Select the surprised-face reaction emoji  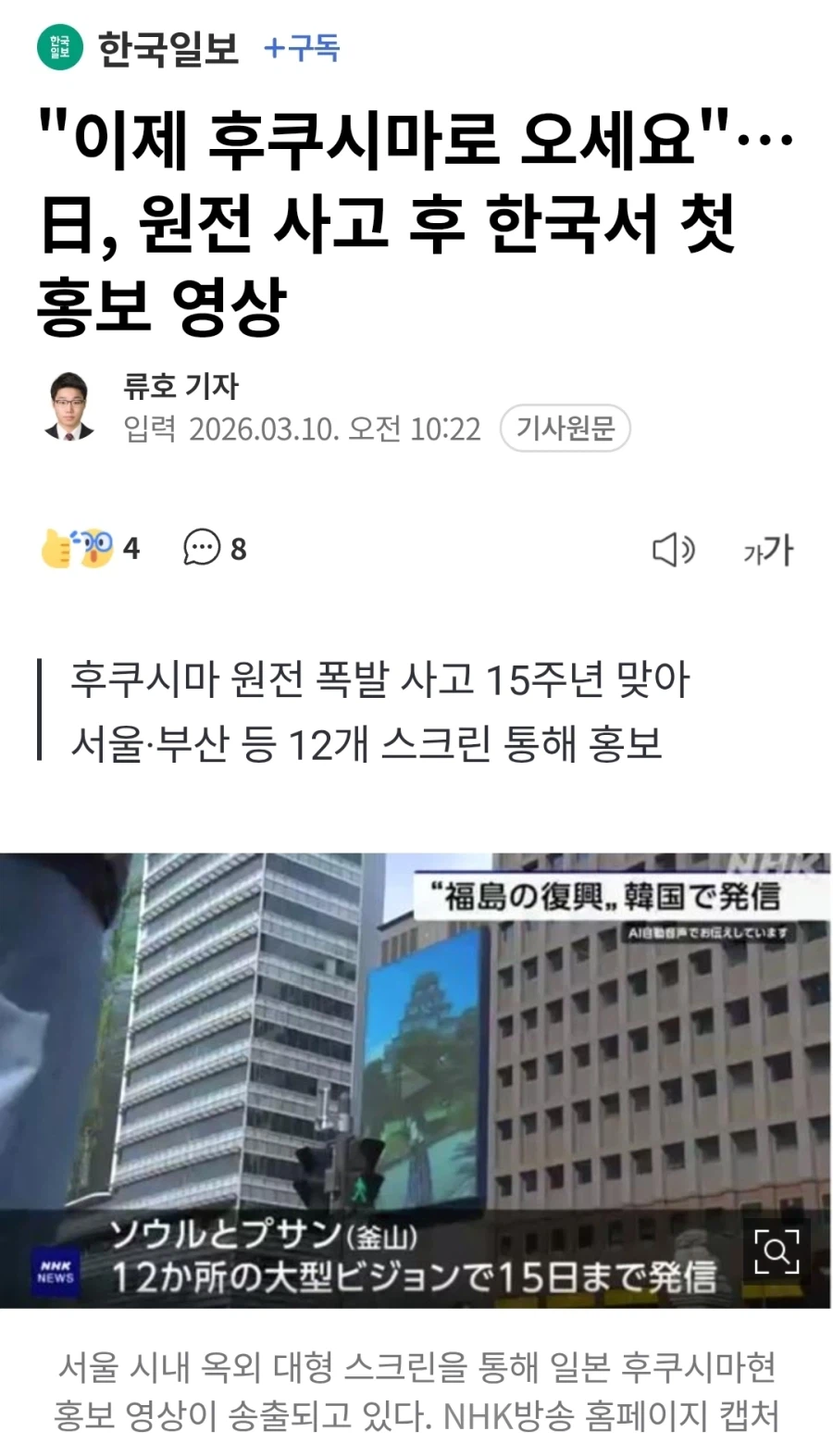(93, 548)
